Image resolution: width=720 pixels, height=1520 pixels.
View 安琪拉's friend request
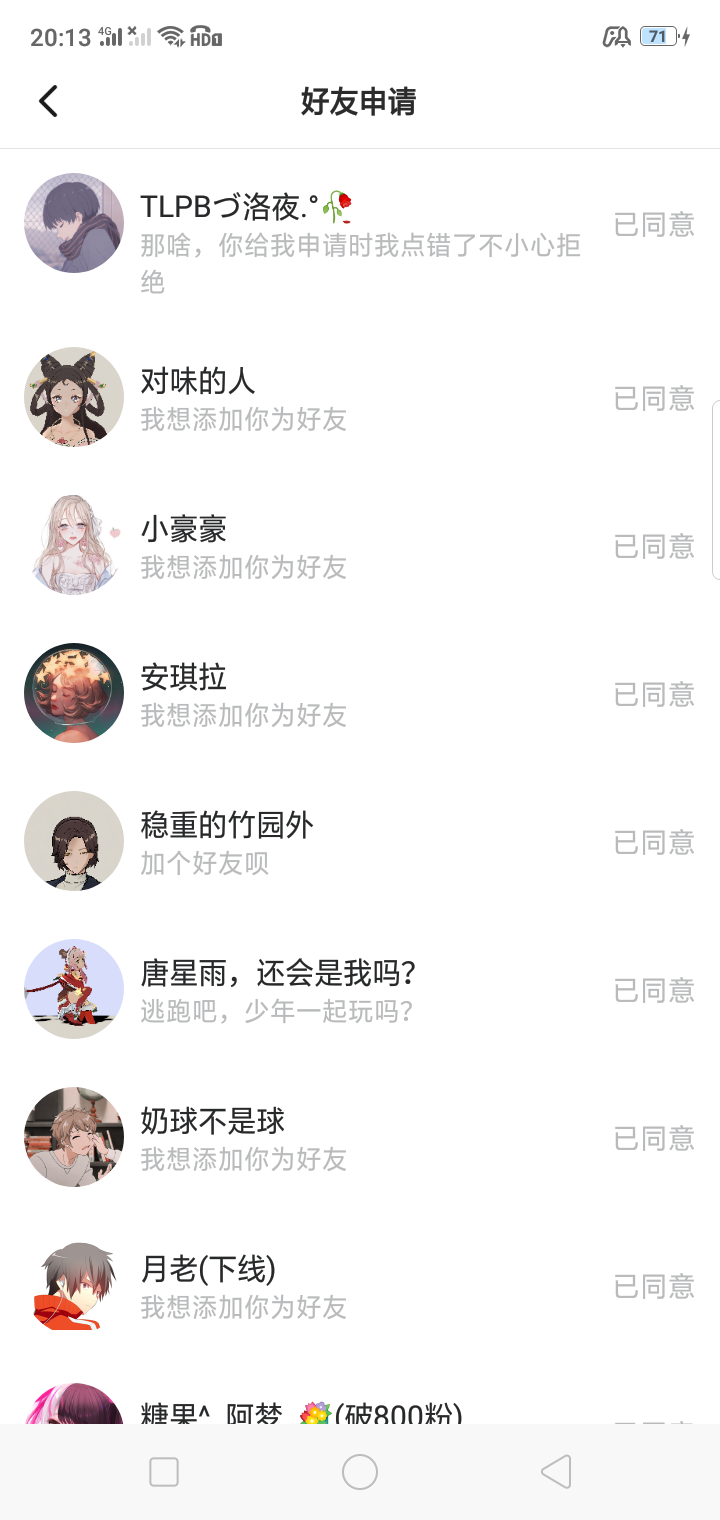click(x=360, y=694)
